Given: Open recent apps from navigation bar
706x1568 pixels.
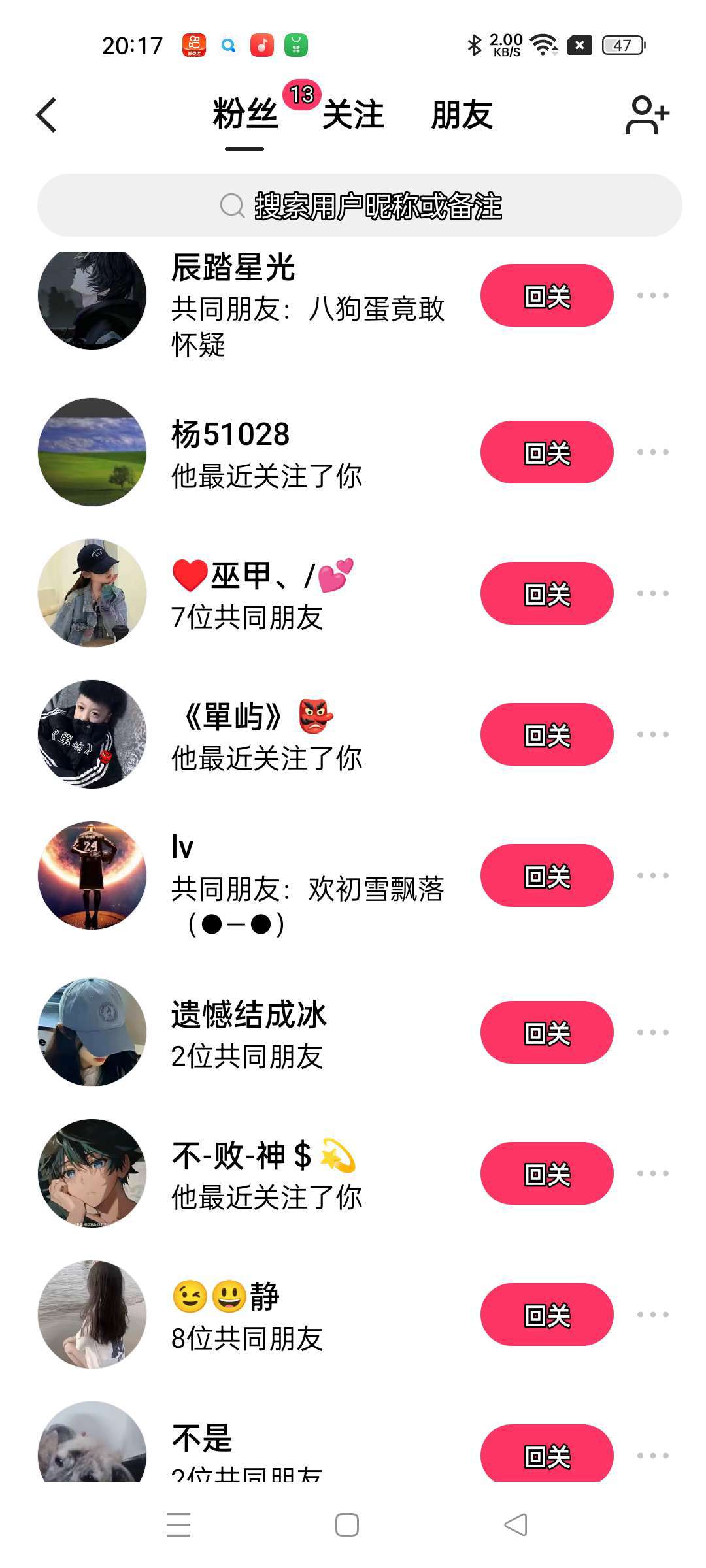Looking at the screenshot, I should tap(178, 1525).
